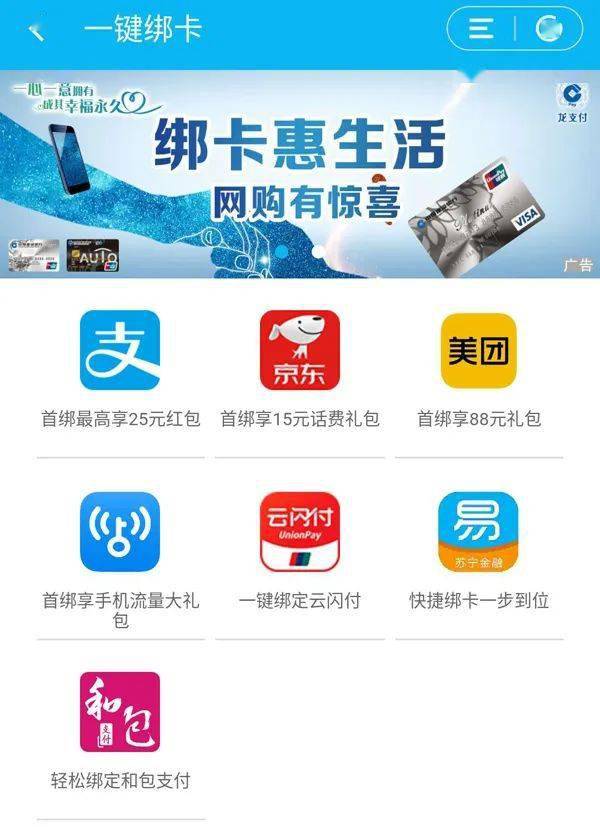Tap the circular close icon in capsule
The width and height of the screenshot is (600, 827).
(549, 29)
